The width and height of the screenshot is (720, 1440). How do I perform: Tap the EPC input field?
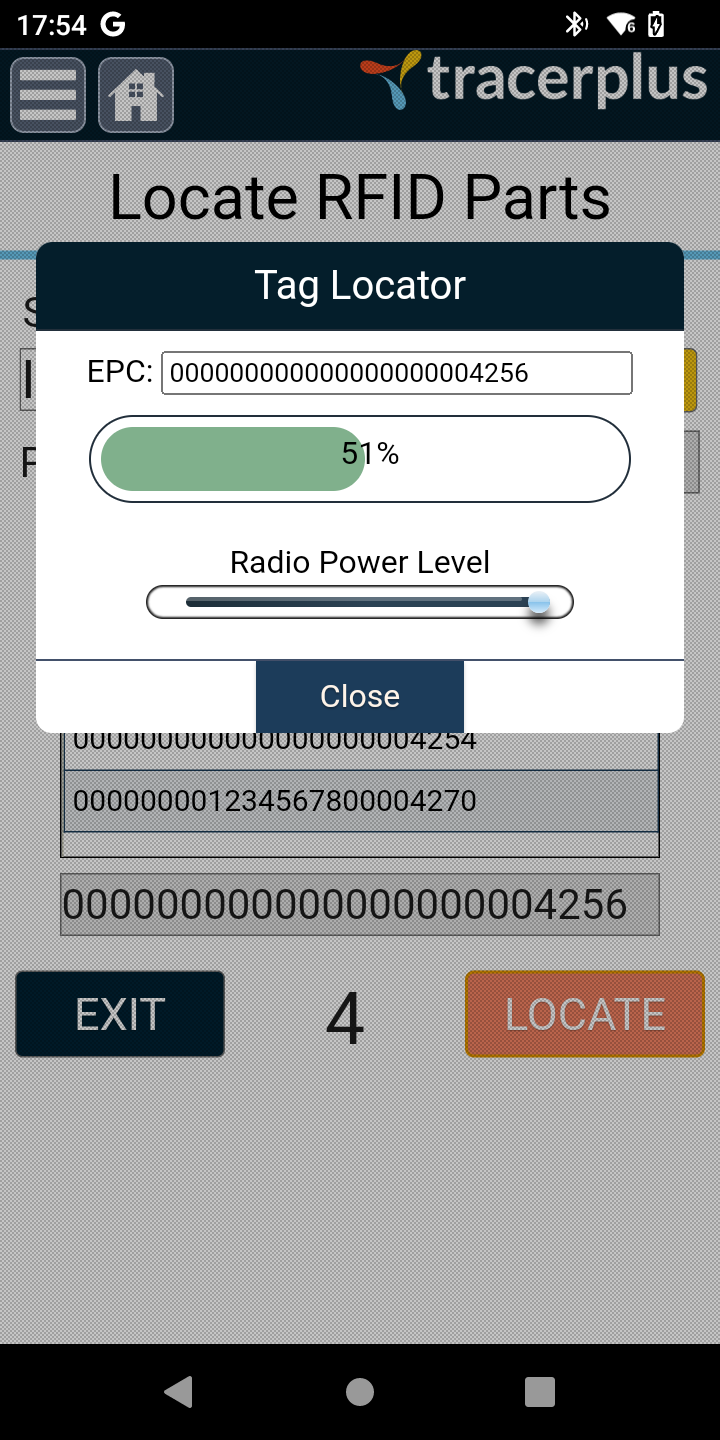(x=397, y=373)
